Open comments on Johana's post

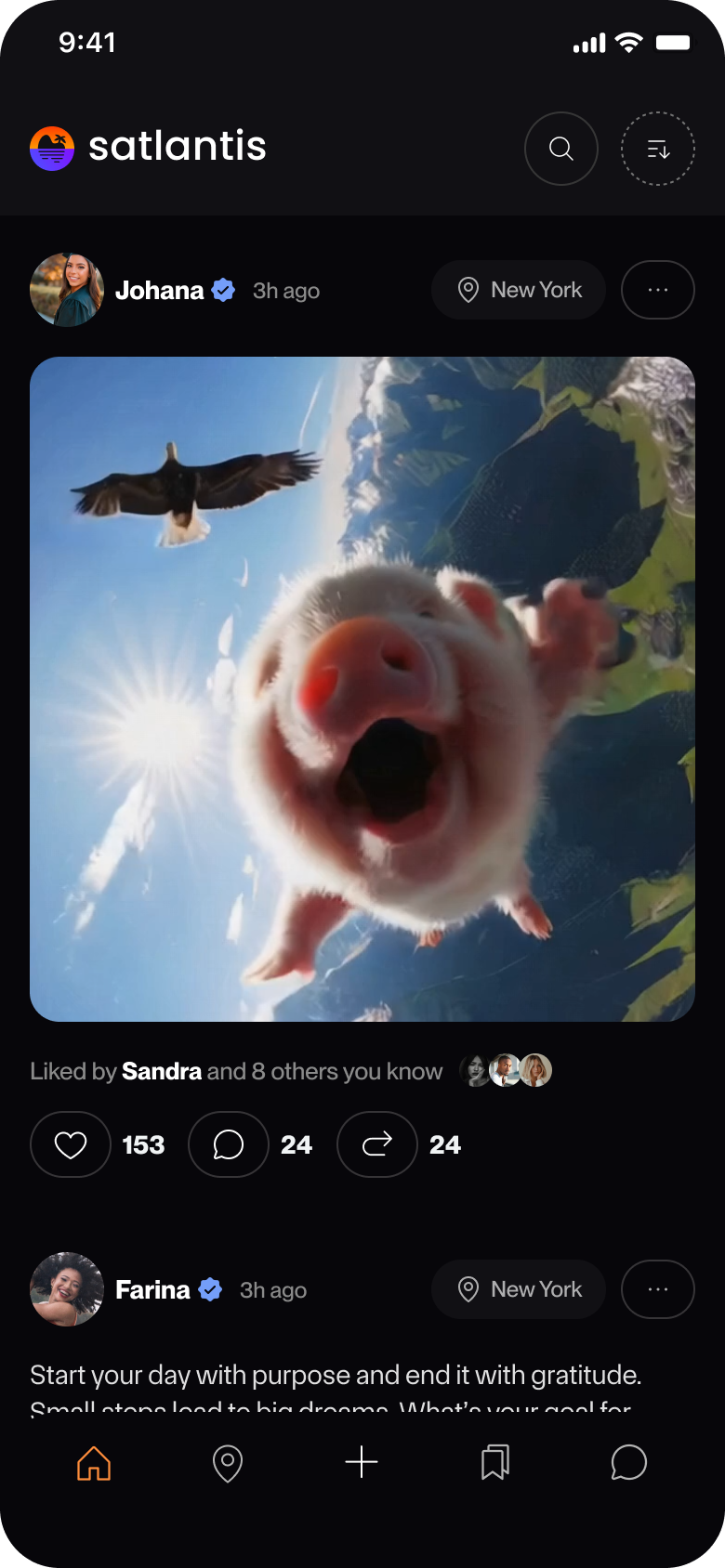(x=229, y=1144)
